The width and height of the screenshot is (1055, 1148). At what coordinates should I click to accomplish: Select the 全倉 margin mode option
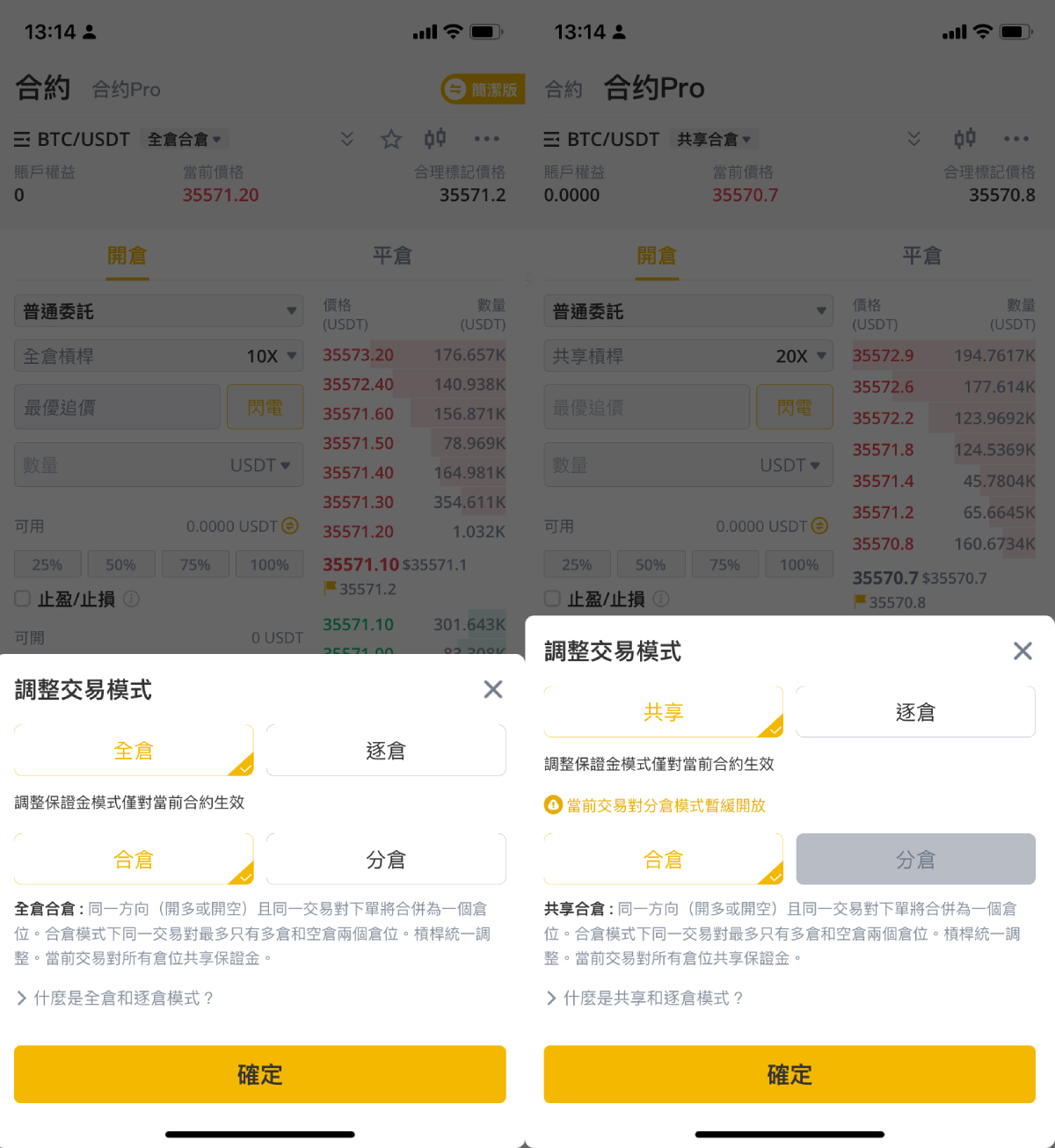pos(134,751)
